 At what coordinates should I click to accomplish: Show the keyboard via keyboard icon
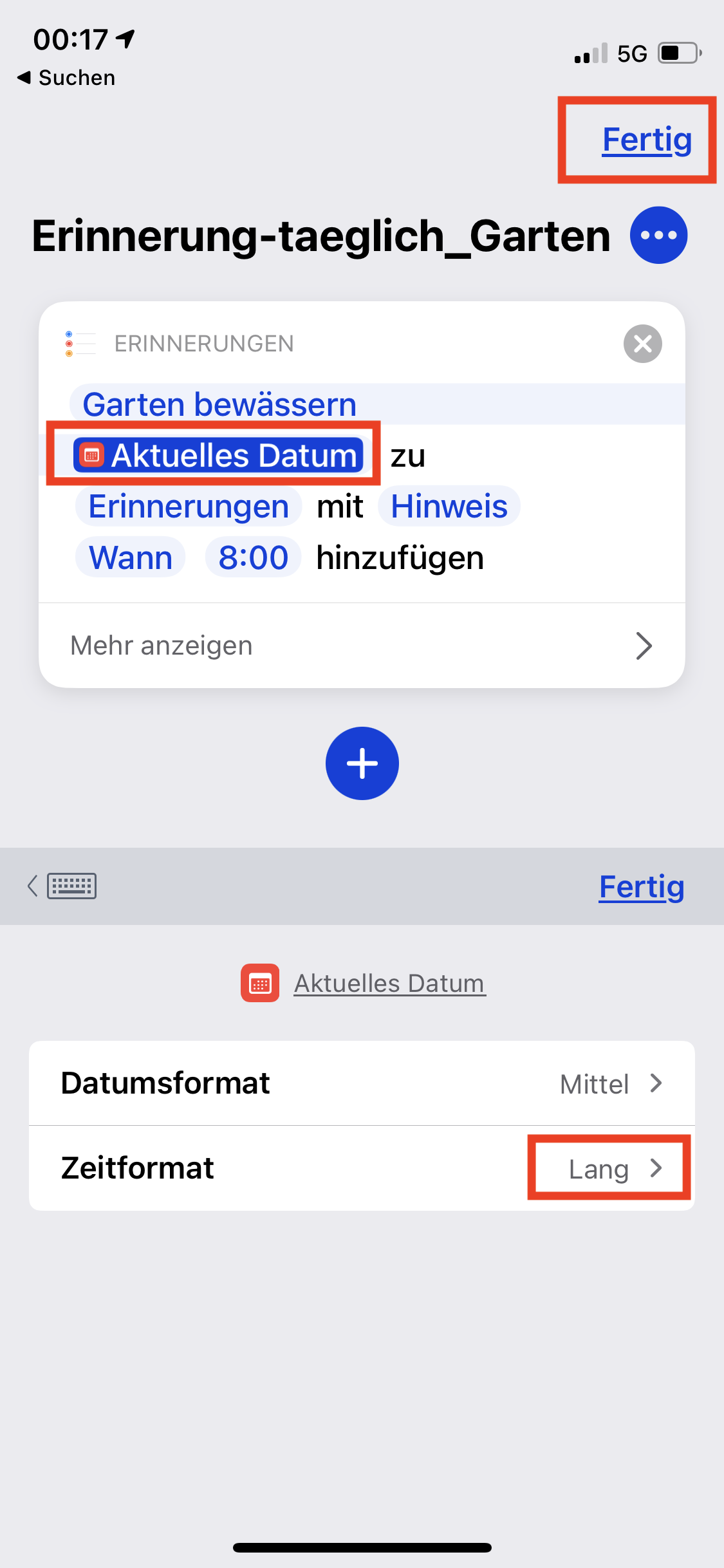point(71,886)
